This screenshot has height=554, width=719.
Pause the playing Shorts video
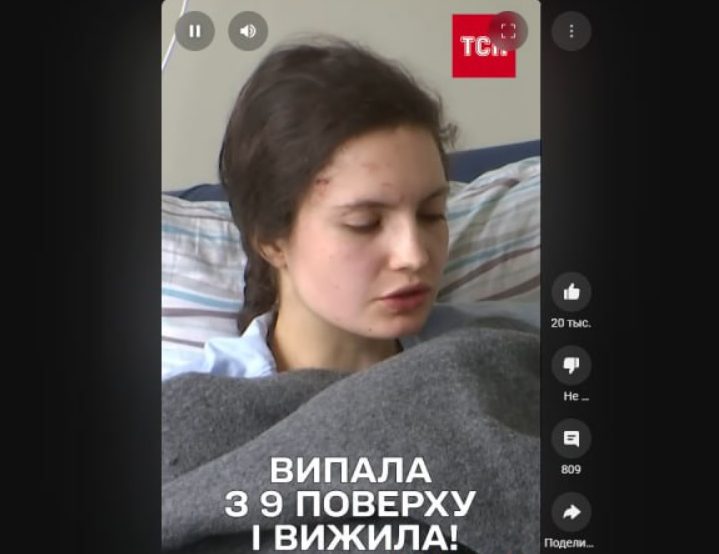[x=195, y=31]
